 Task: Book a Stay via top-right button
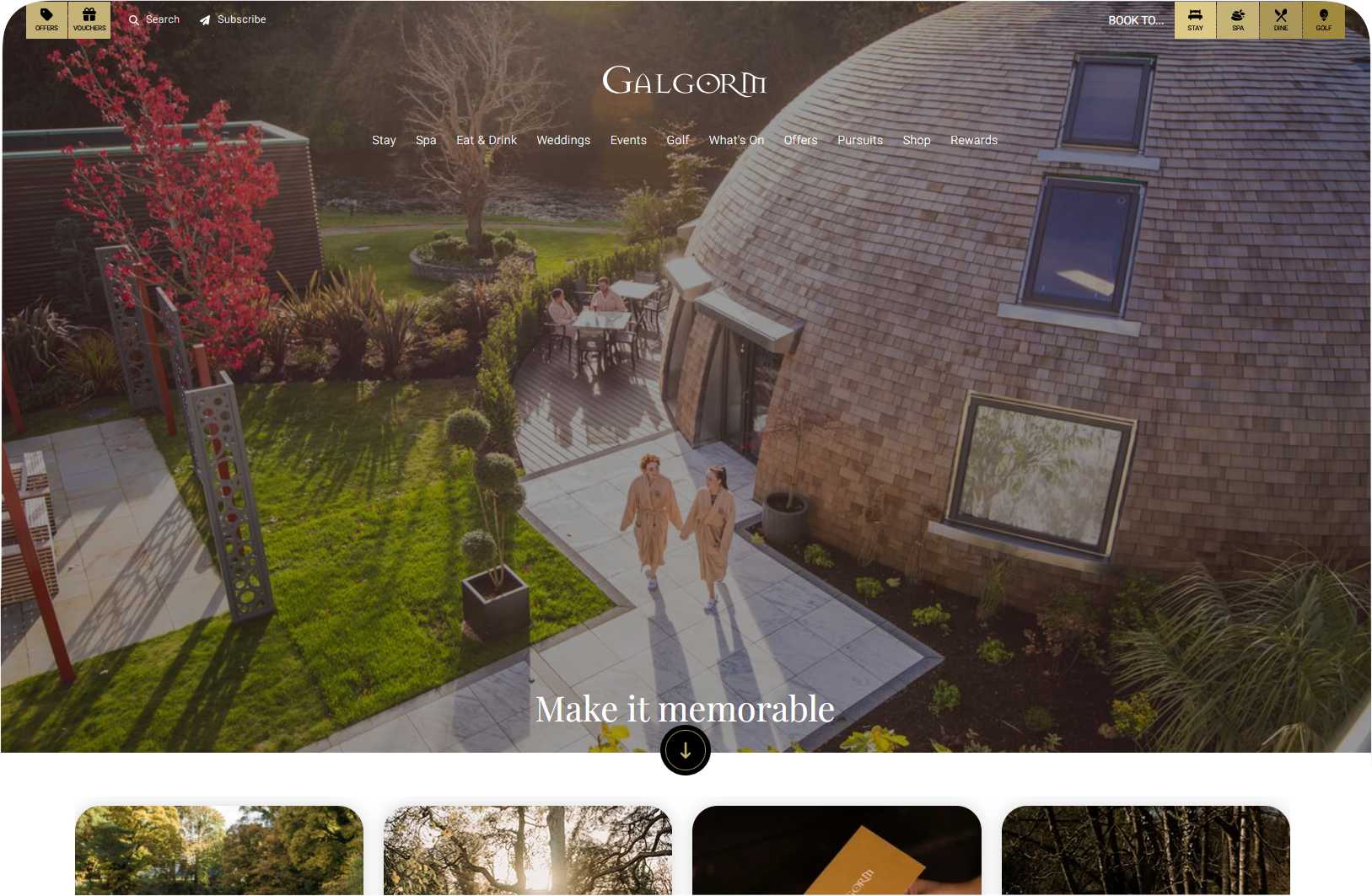(x=1195, y=19)
